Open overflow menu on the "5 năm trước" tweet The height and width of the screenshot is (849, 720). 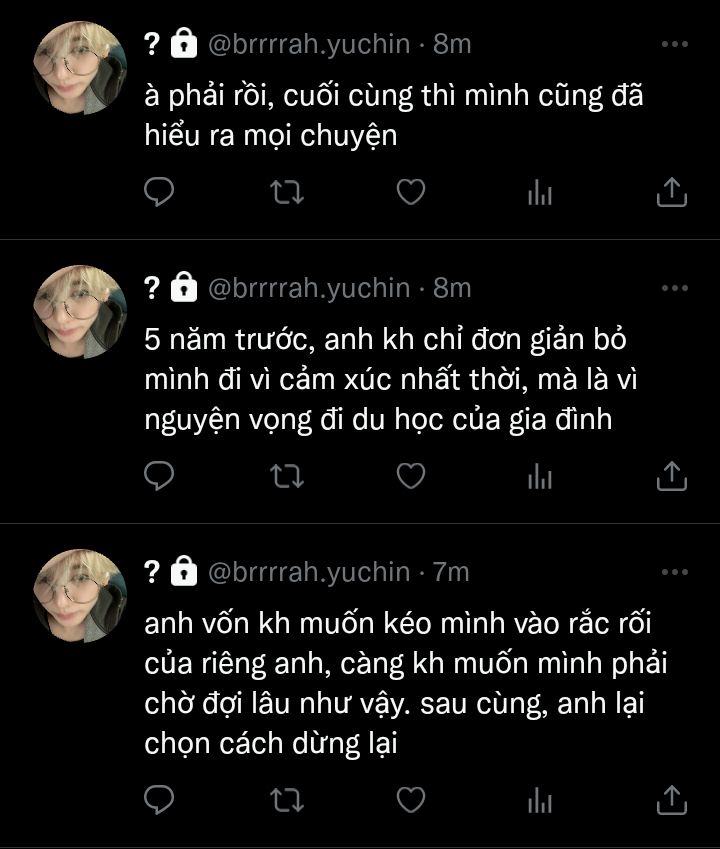[675, 289]
